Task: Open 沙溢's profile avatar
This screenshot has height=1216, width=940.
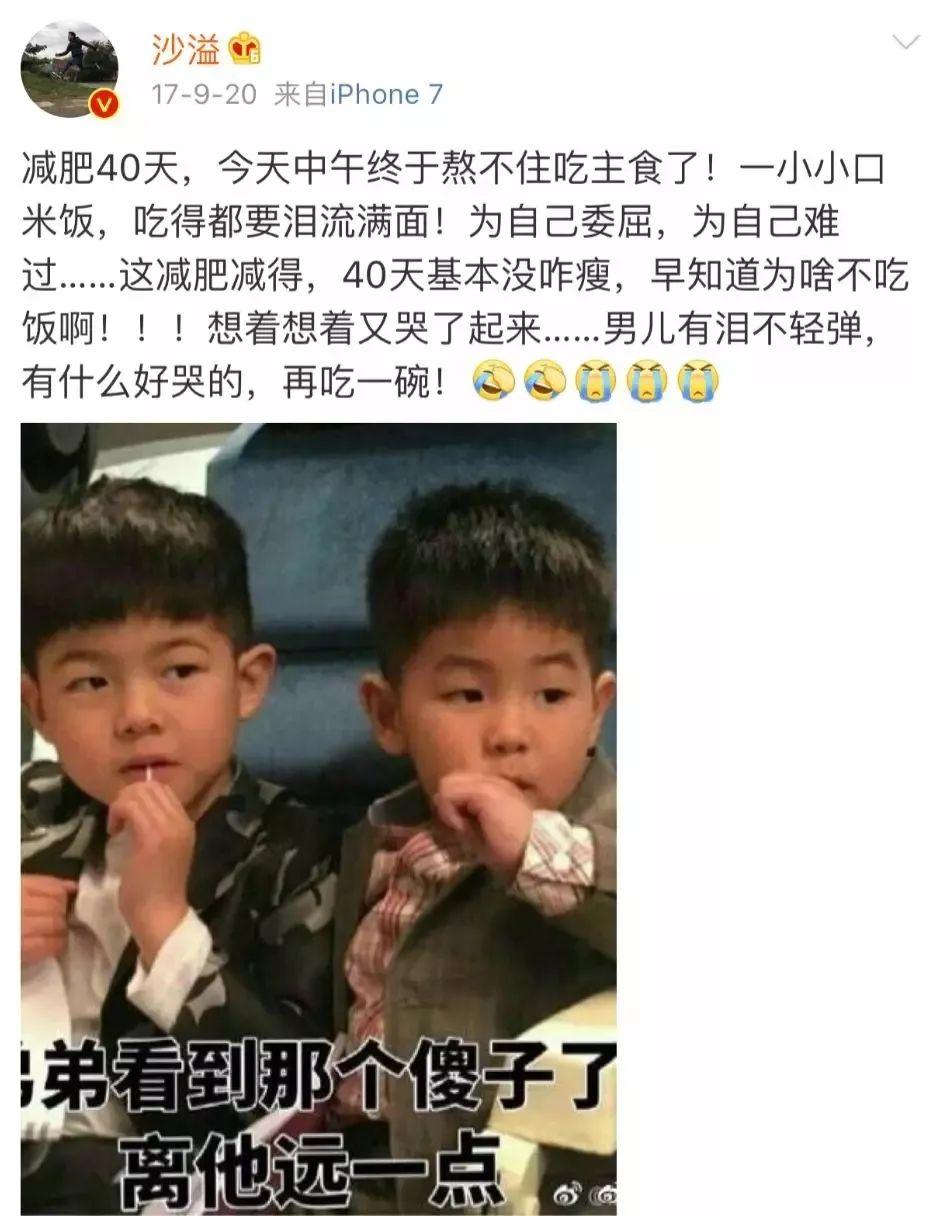Action: click(x=69, y=69)
